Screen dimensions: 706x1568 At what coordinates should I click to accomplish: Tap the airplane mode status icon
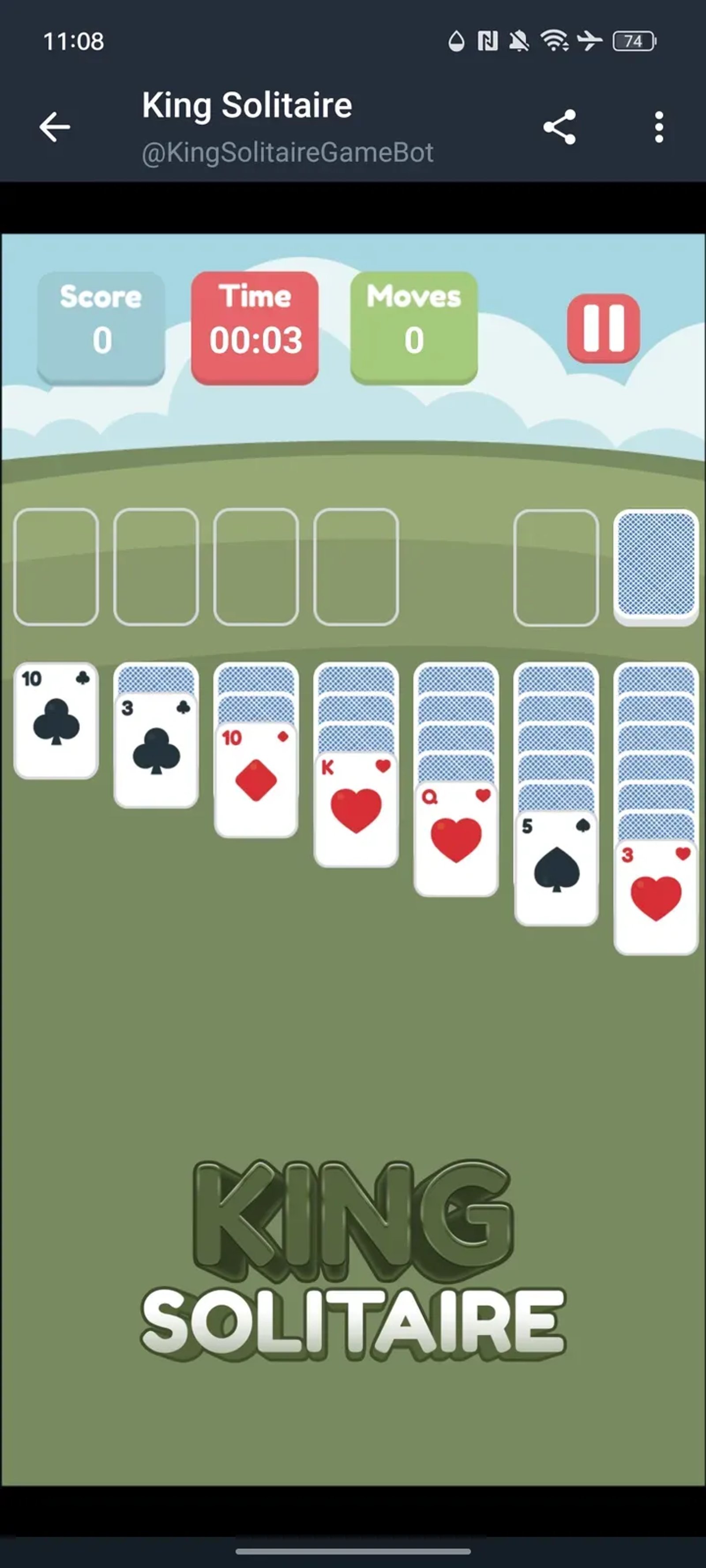590,41
